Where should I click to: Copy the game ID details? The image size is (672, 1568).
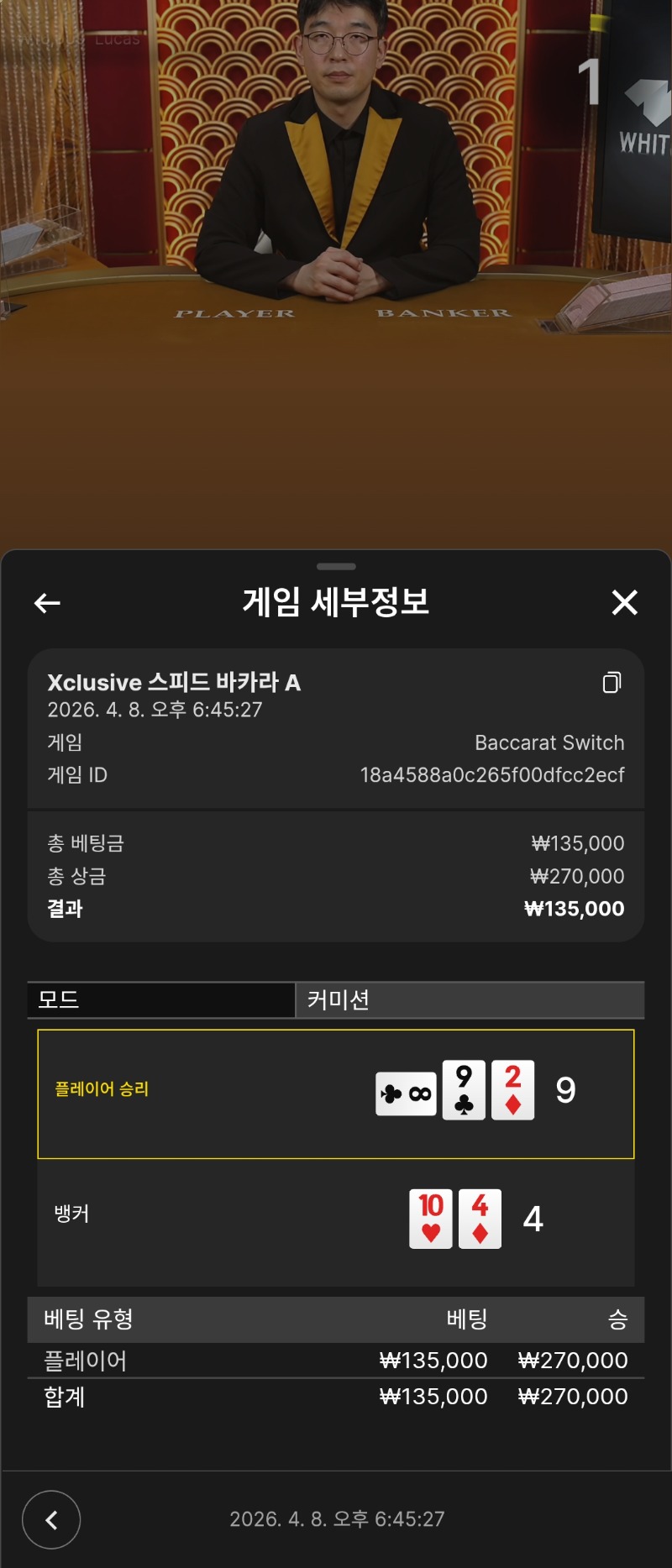(612, 683)
